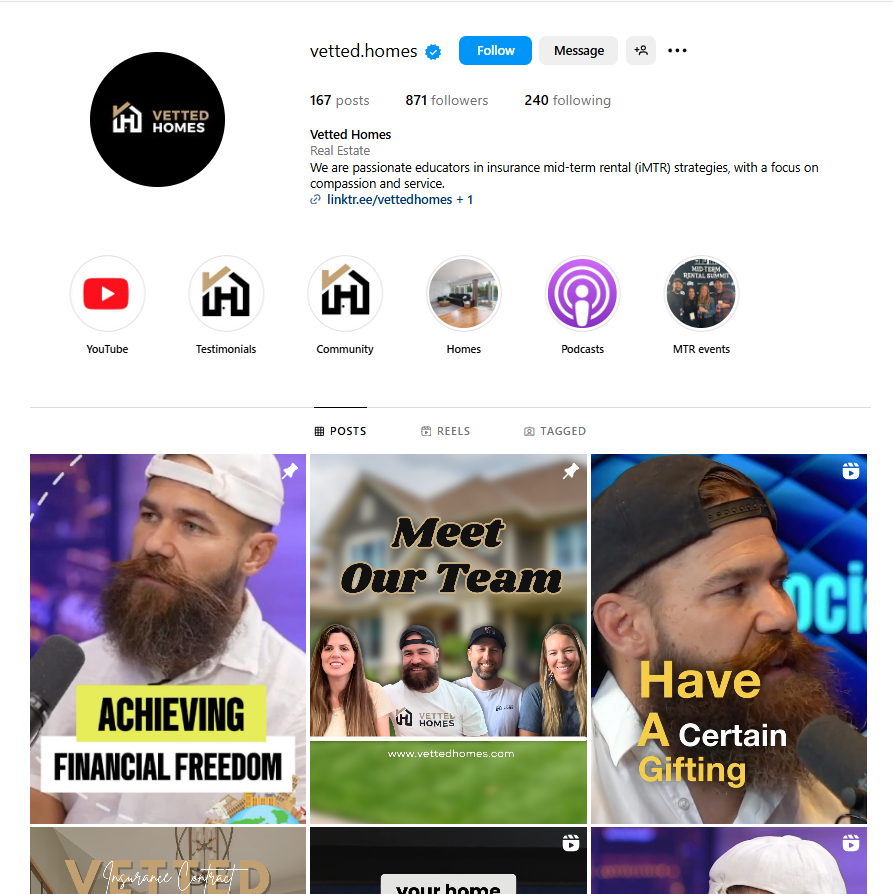This screenshot has width=893, height=894.
Task: Open the Testimonials story highlight
Action: point(226,294)
